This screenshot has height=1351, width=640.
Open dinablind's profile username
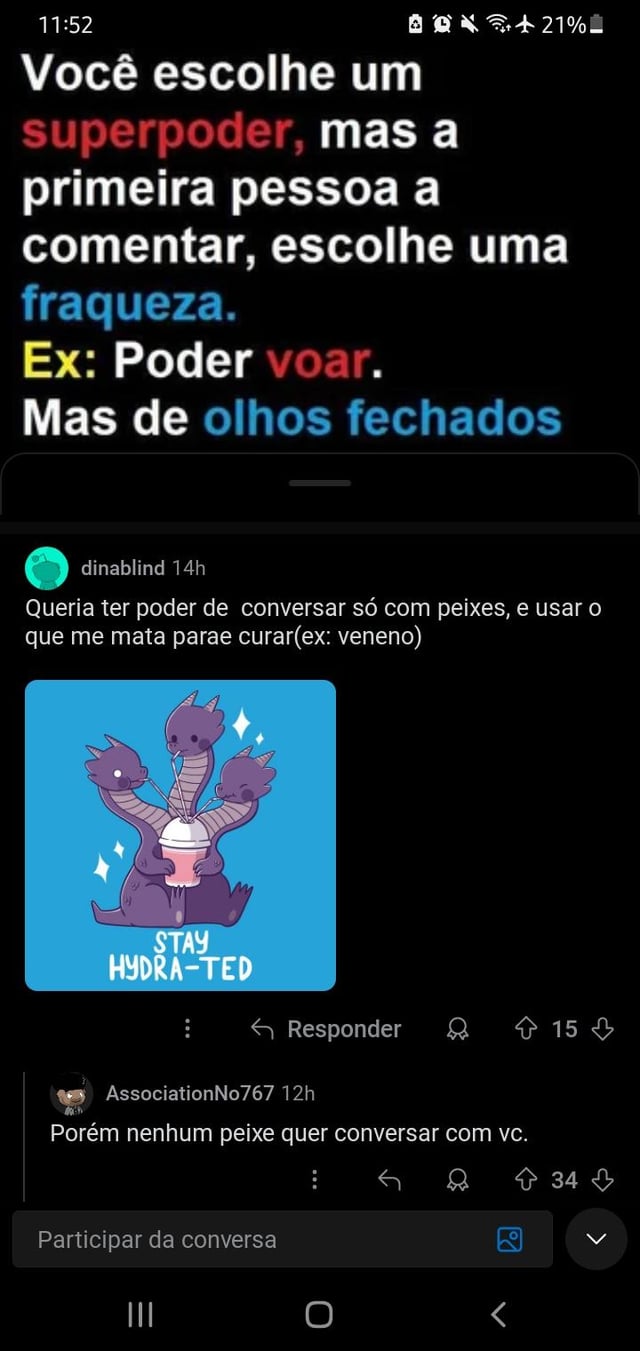point(122,568)
